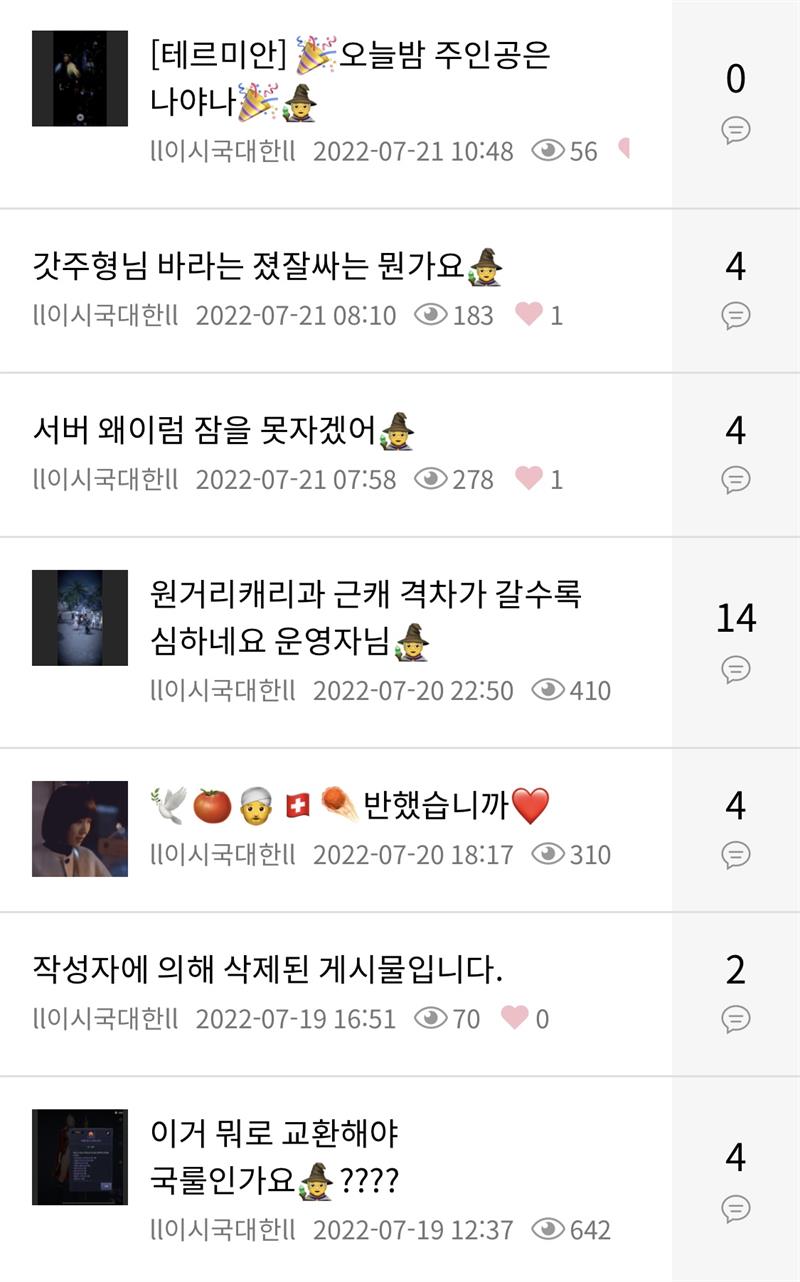Open the post '[테르미안] 오늘밤 주인공은 나야나'
Viewport: 800px width, 1282px height.
click(x=350, y=78)
